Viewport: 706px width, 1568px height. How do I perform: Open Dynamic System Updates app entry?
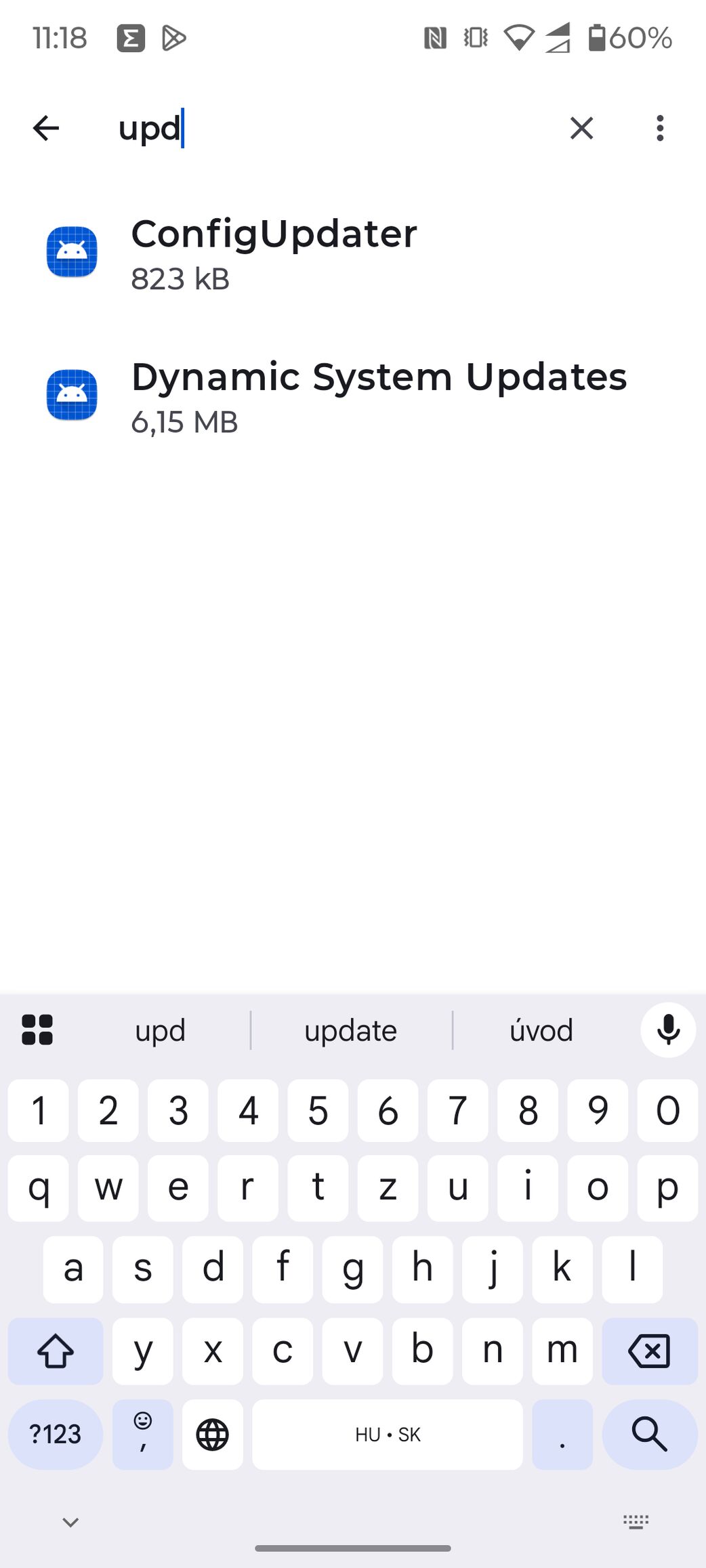pos(353,396)
